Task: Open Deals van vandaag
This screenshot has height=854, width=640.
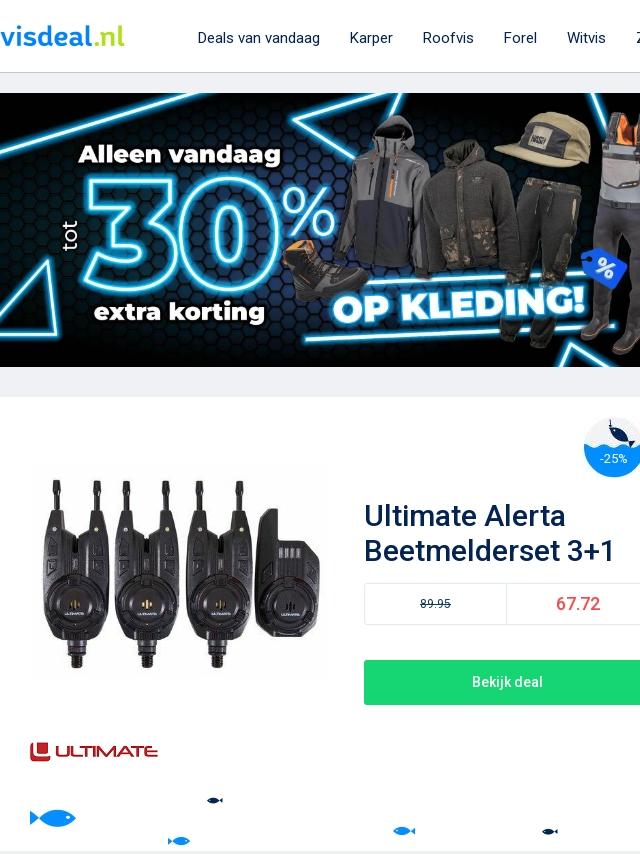Action: (258, 38)
